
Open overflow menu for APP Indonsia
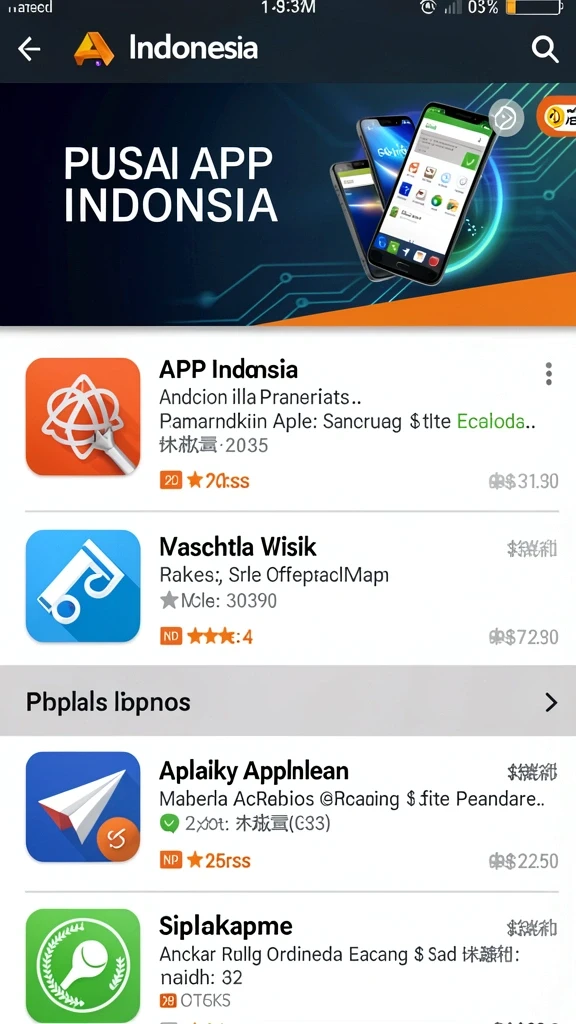[x=549, y=374]
